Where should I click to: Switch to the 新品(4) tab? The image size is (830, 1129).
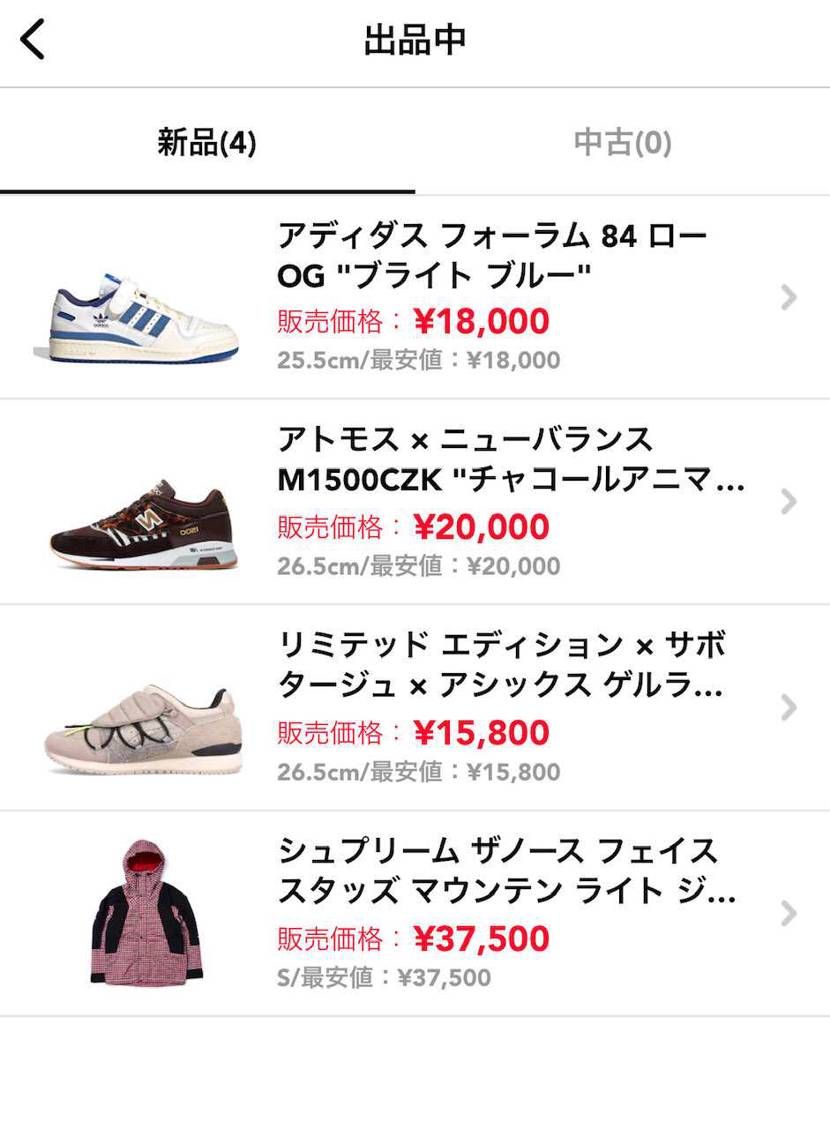pos(207,142)
